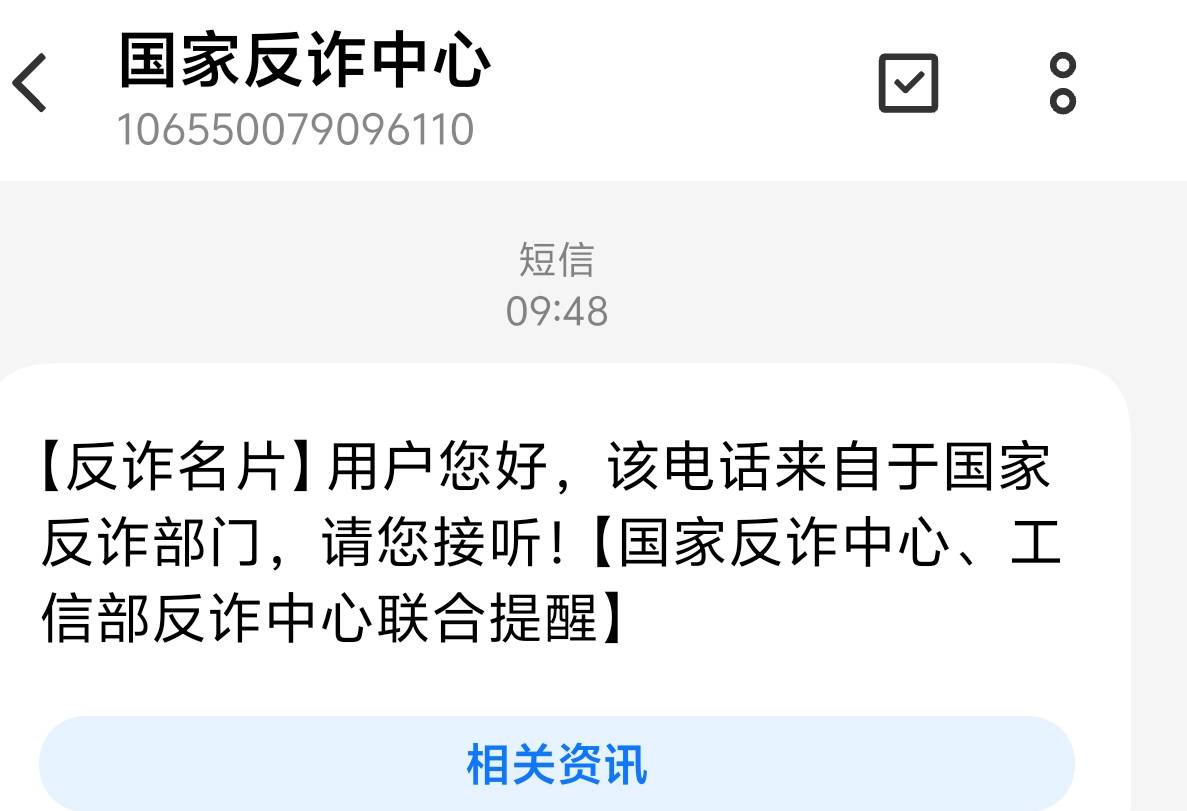Go back from the 国家反诈中心 conversation

coord(30,83)
